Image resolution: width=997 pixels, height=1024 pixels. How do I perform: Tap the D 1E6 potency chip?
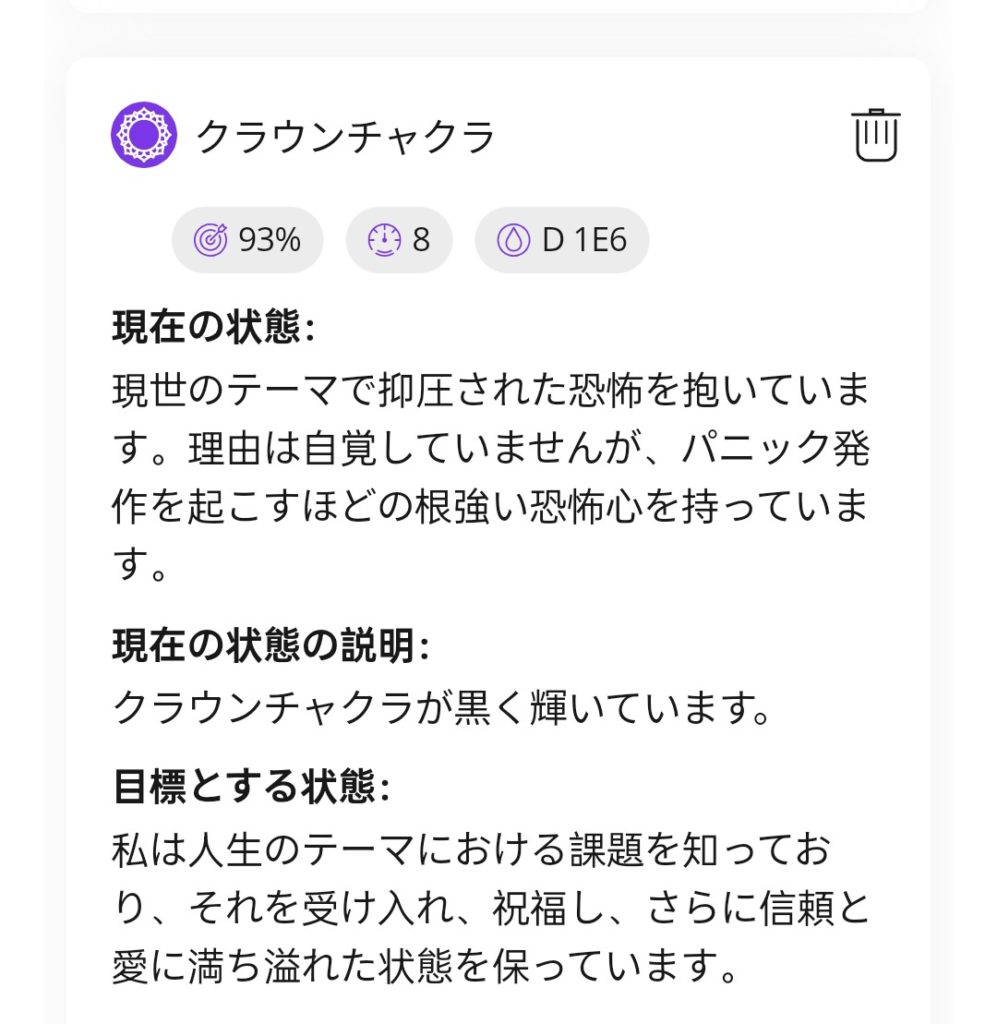click(x=561, y=240)
